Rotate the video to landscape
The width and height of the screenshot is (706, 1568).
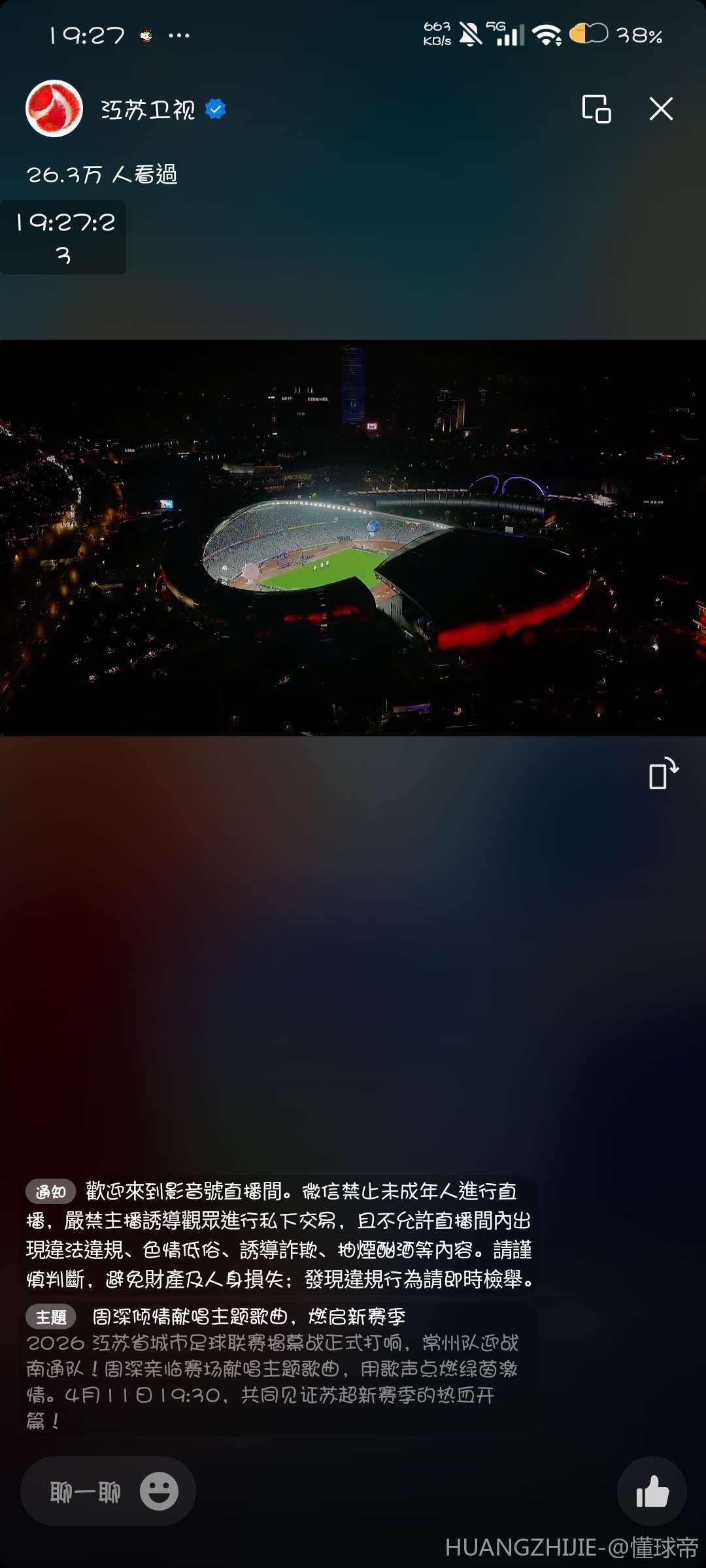[x=663, y=774]
